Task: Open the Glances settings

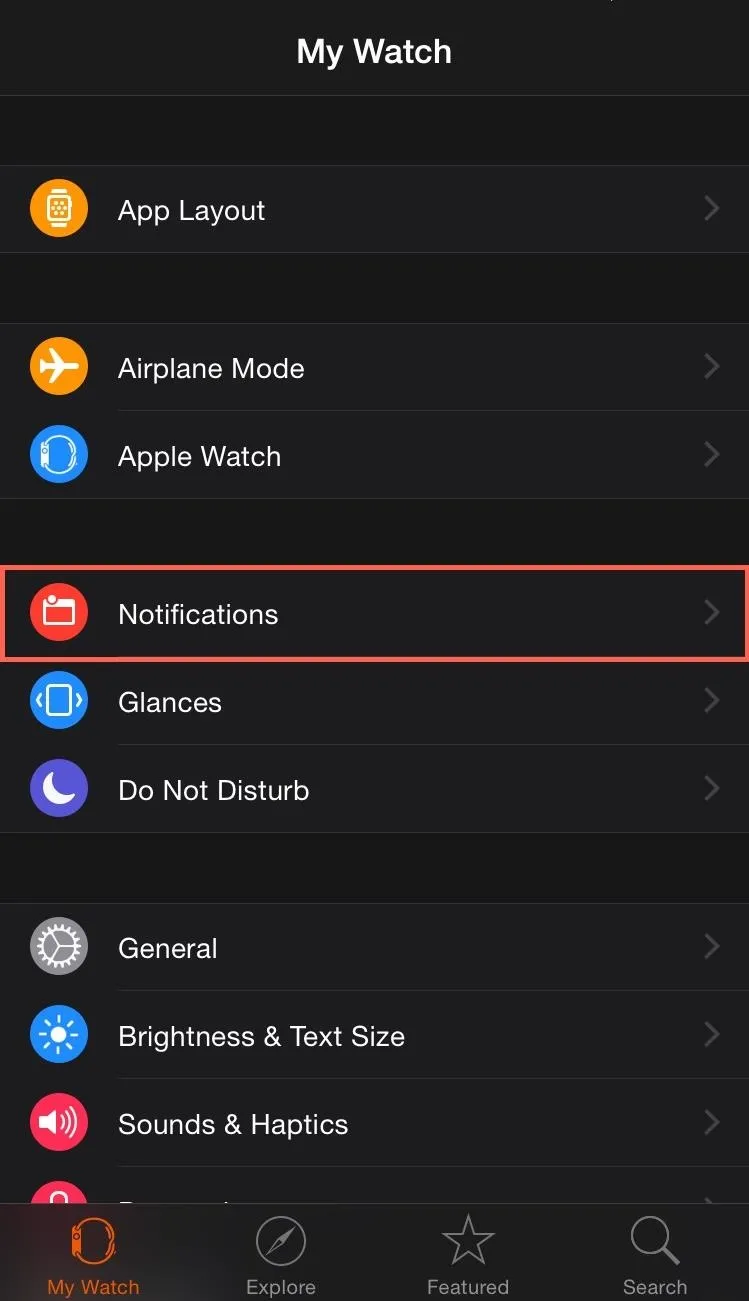Action: tap(374, 701)
